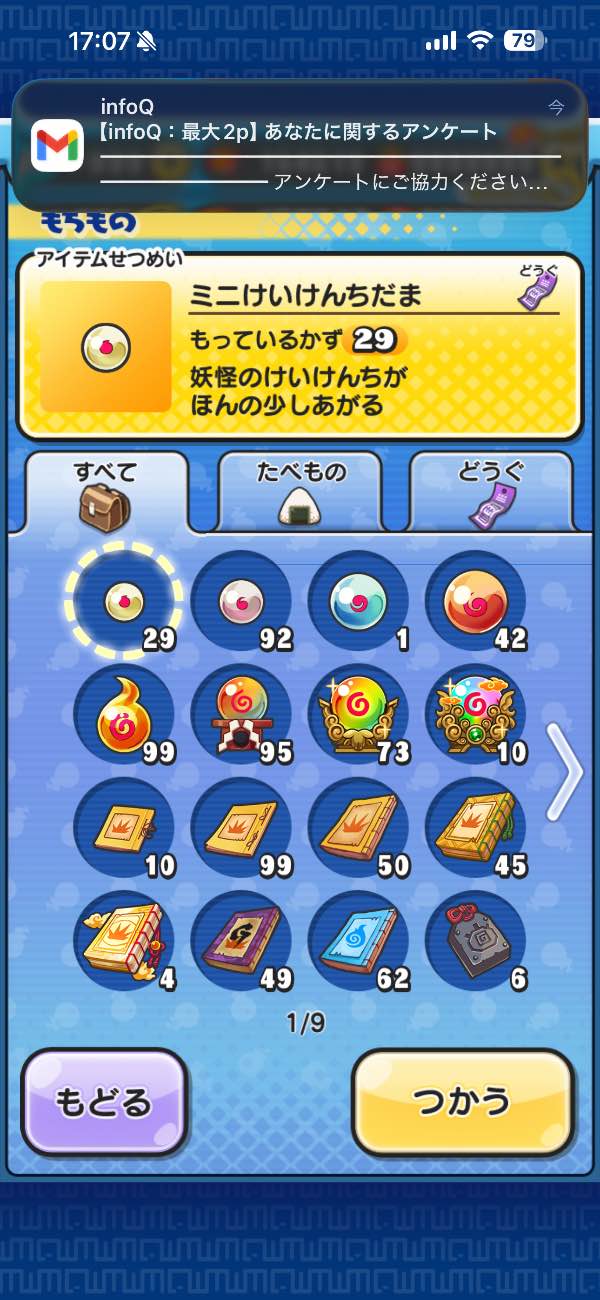Select the orb on stand item with 95
The height and width of the screenshot is (1300, 600).
point(241,715)
